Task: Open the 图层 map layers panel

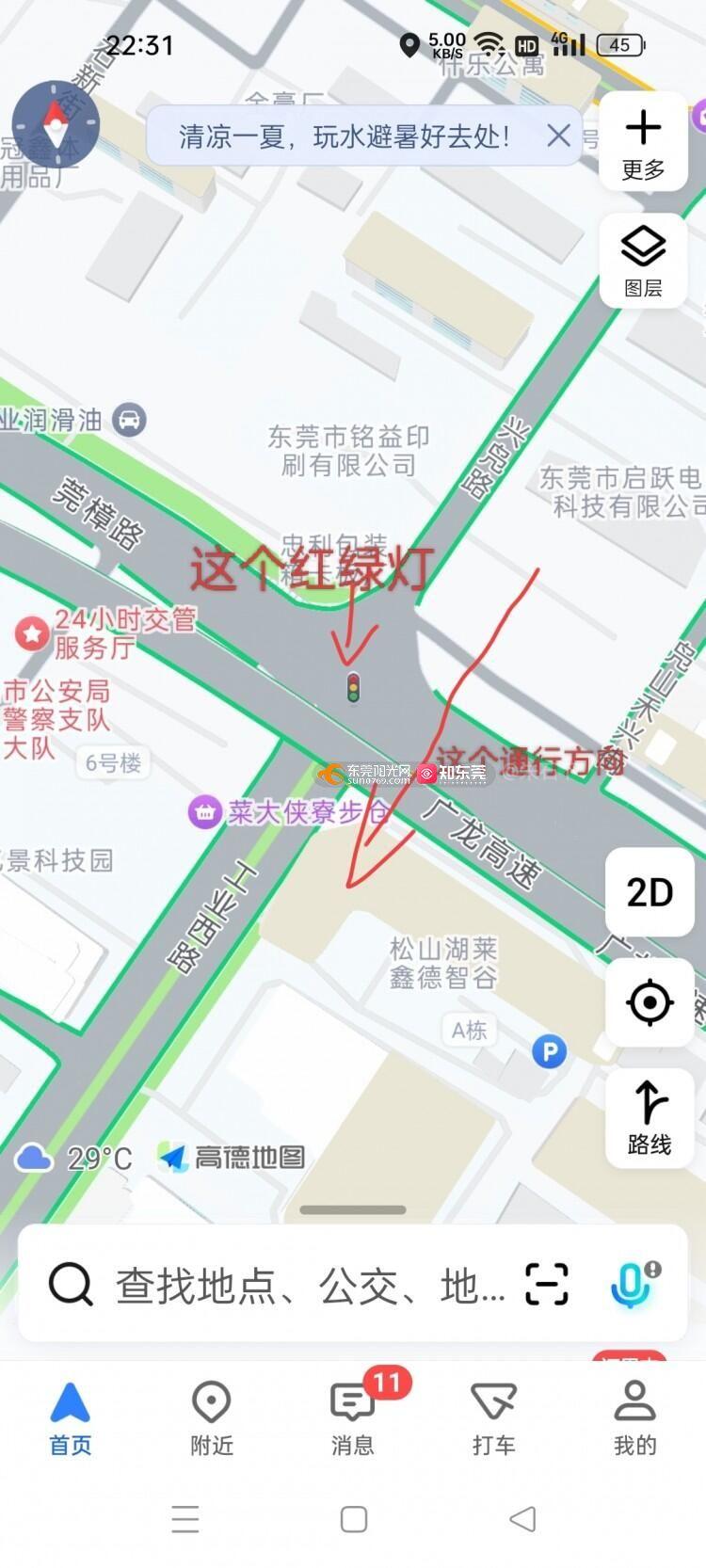Action: [x=644, y=261]
